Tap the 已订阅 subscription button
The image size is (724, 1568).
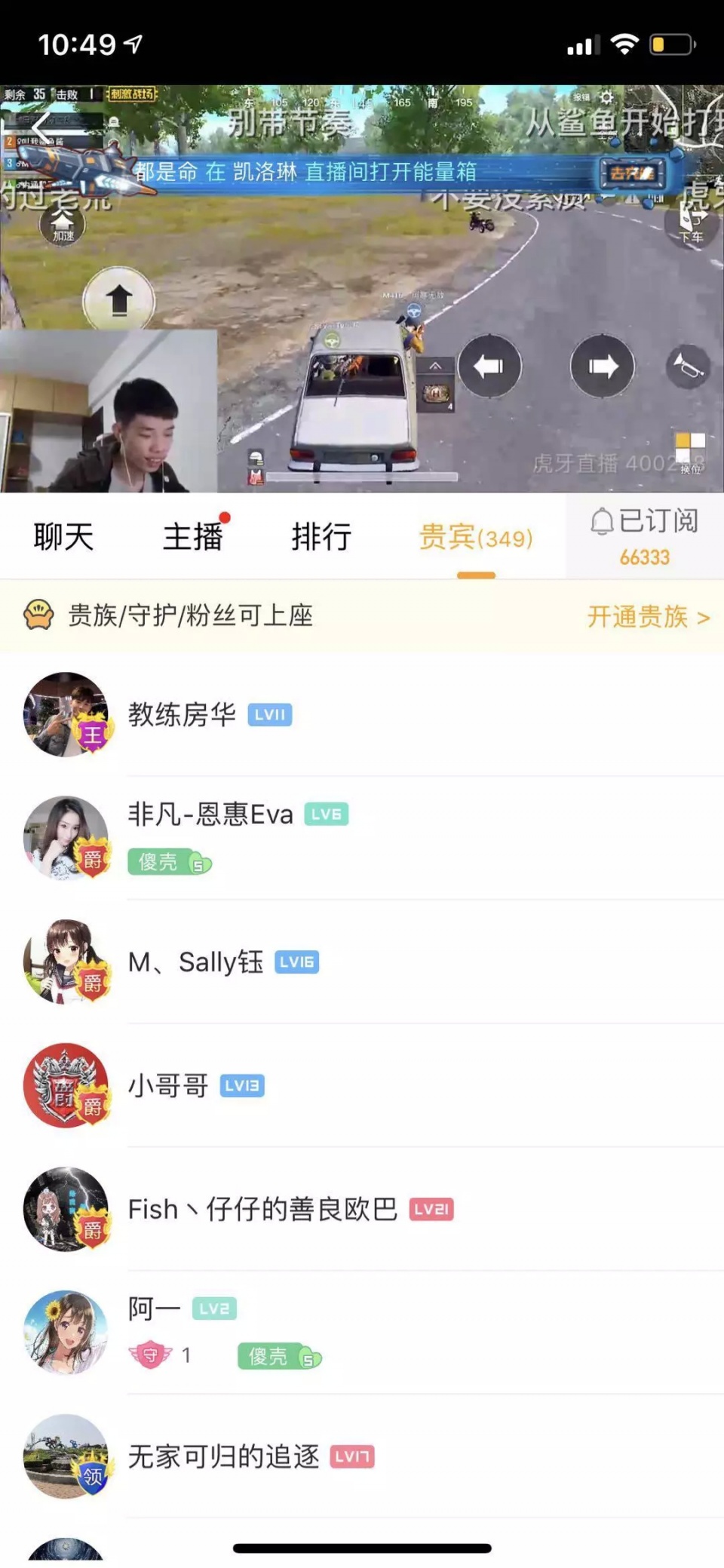pos(645,537)
